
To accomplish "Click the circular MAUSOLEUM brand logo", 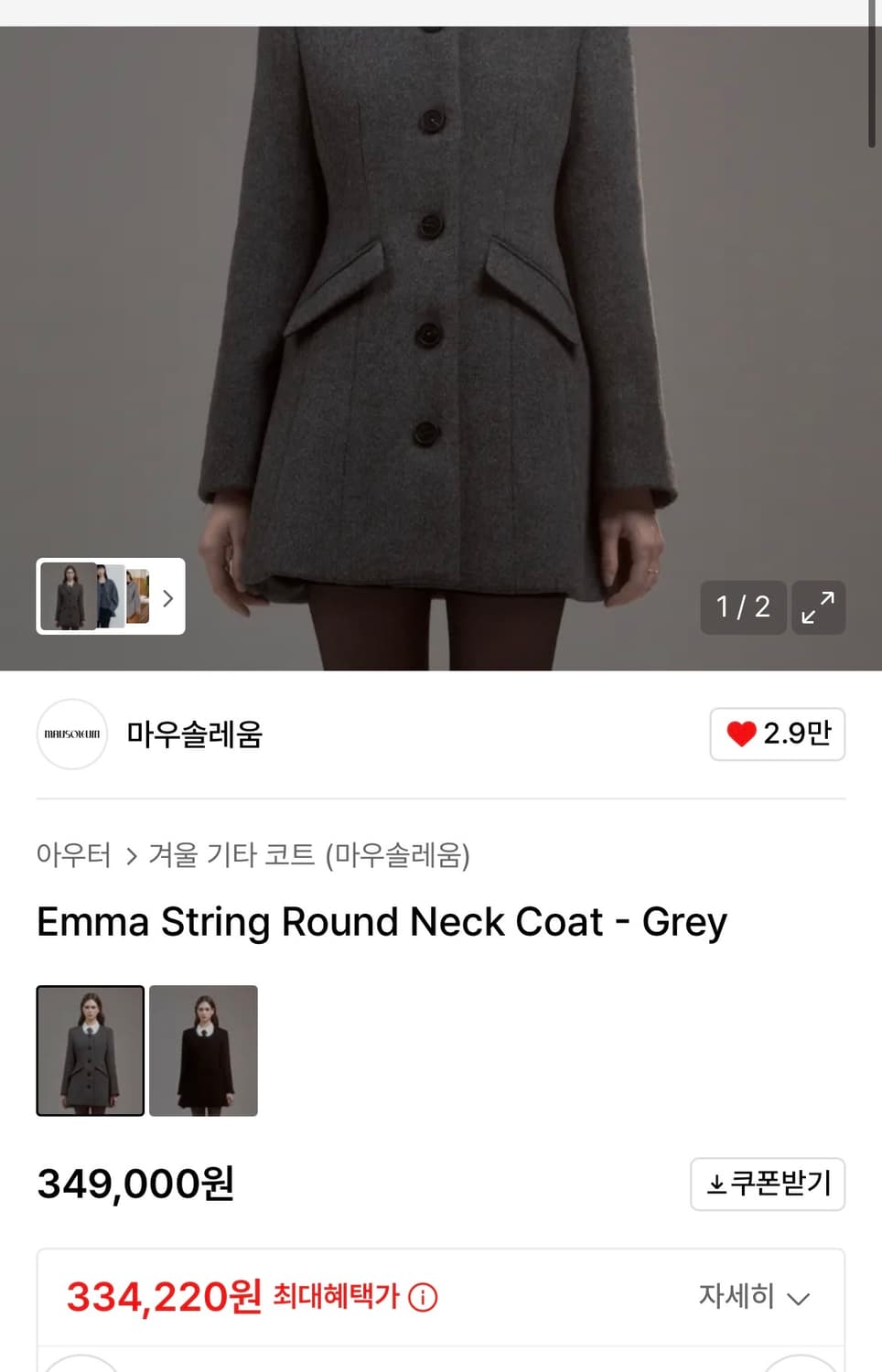I will point(71,734).
